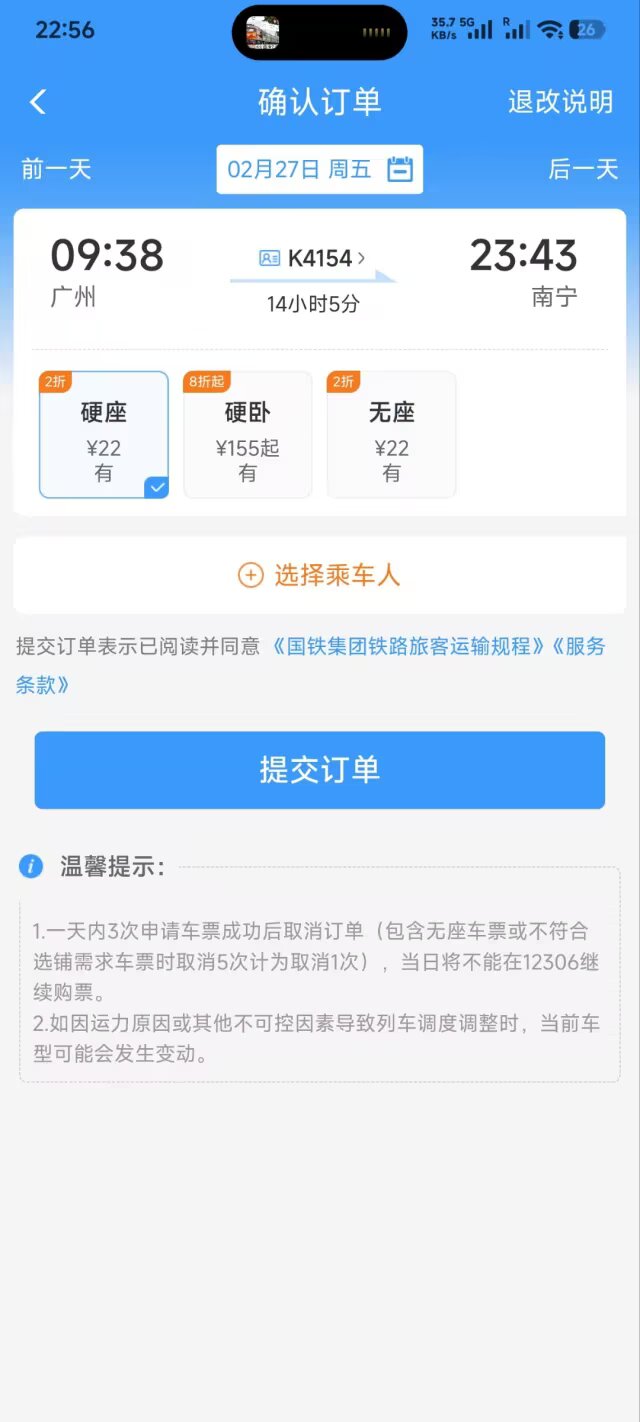Open 退改说明 refund and change info
This screenshot has height=1422, width=640.
pos(560,102)
